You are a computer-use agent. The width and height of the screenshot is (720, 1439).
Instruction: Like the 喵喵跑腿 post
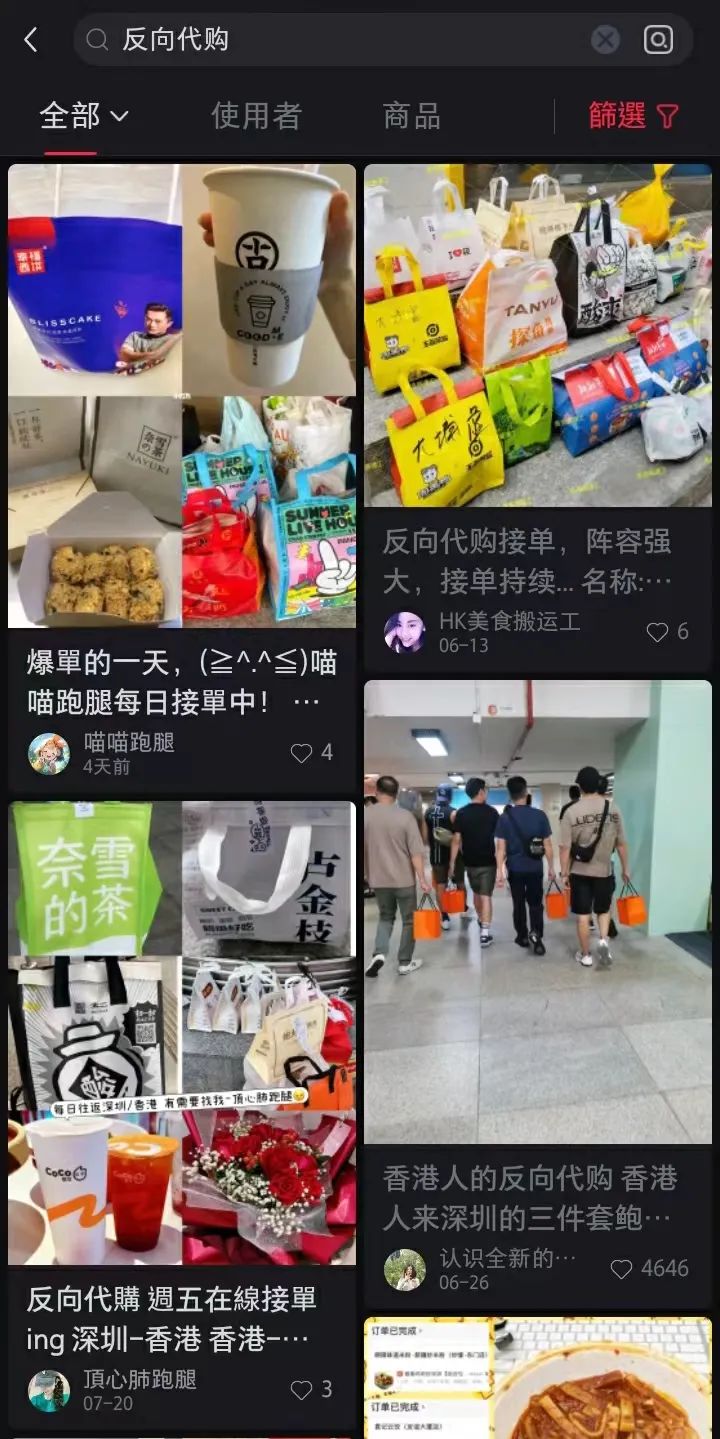[302, 753]
